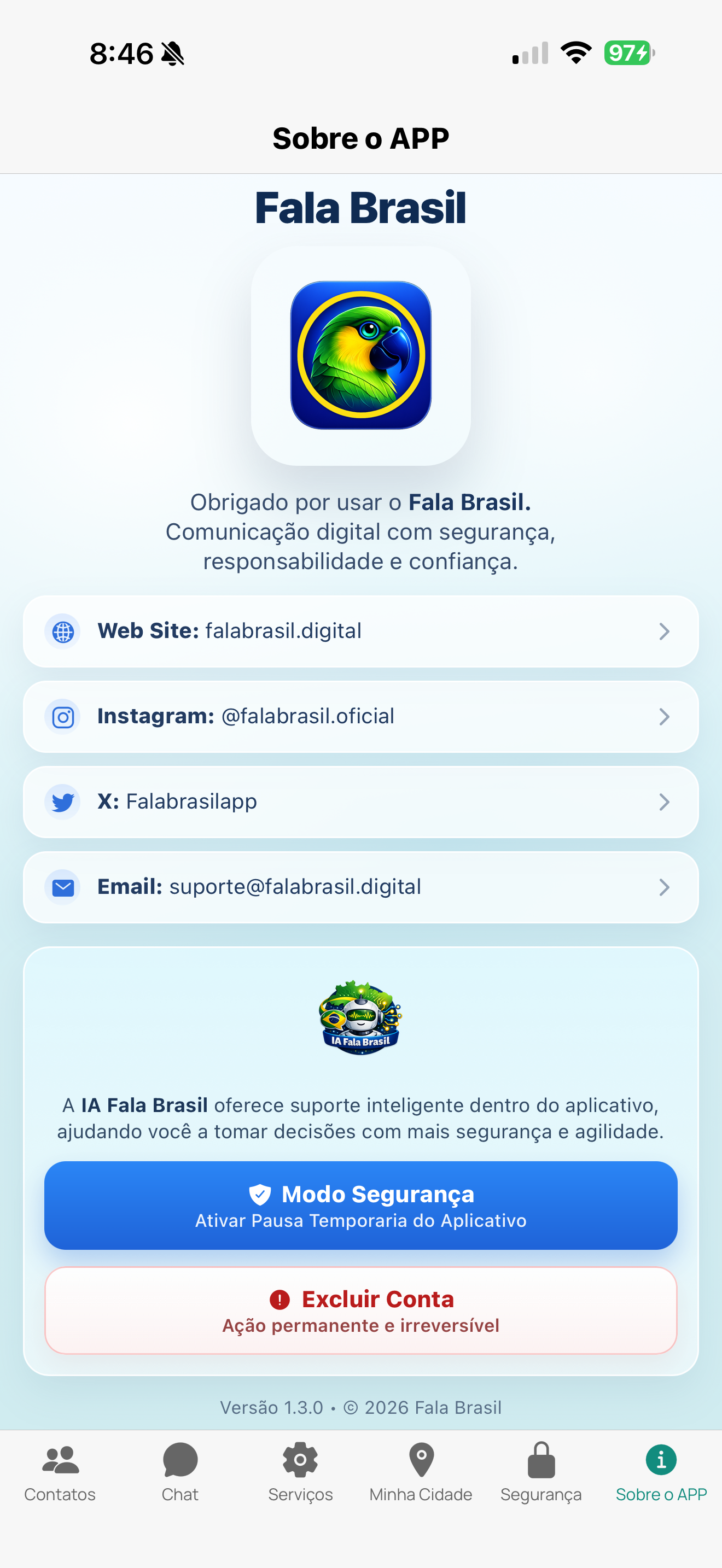Viewport: 722px width, 1568px height.
Task: Tap the IA Fala Brasil robot logo
Action: [360, 1019]
